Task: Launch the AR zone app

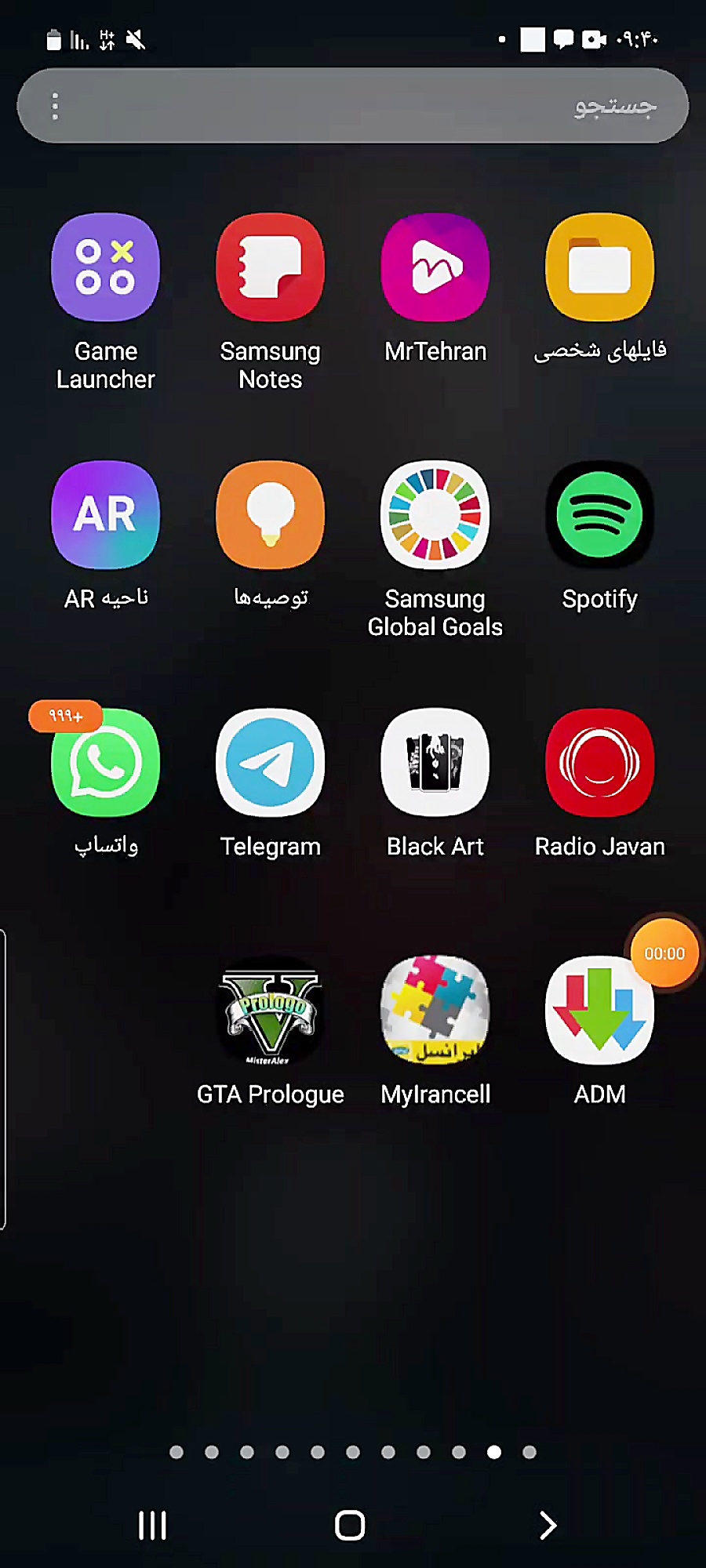Action: coord(105,515)
